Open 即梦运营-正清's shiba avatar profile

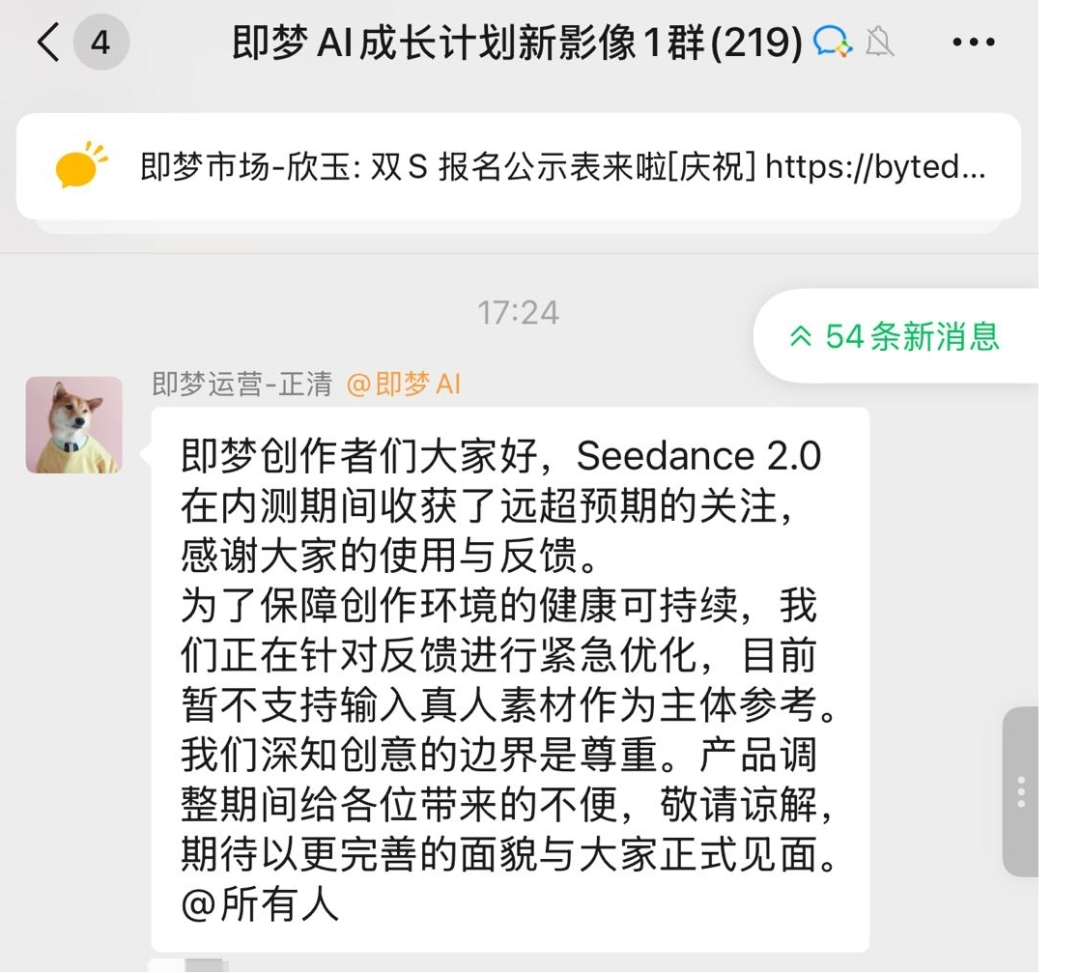tap(74, 425)
